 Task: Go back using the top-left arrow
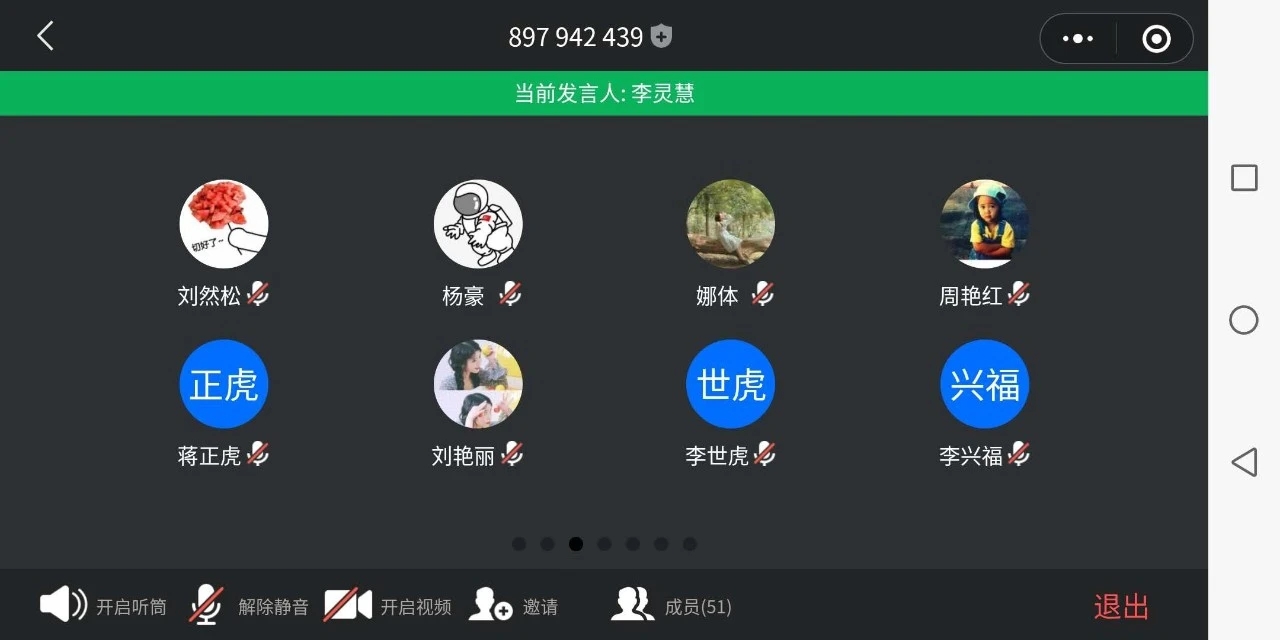click(45, 37)
